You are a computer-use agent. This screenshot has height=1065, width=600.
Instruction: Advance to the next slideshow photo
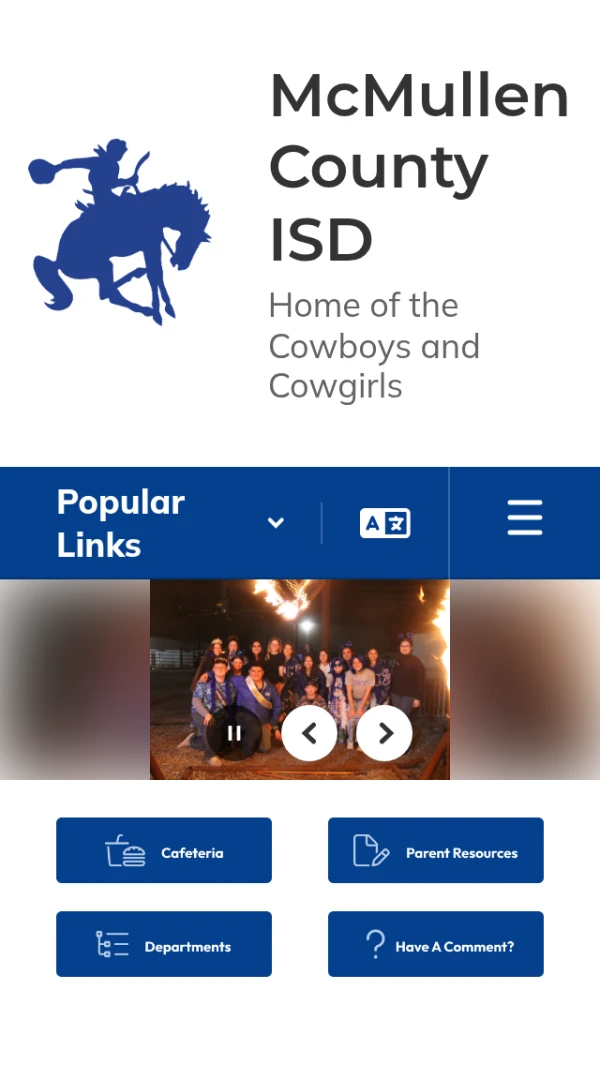click(385, 733)
